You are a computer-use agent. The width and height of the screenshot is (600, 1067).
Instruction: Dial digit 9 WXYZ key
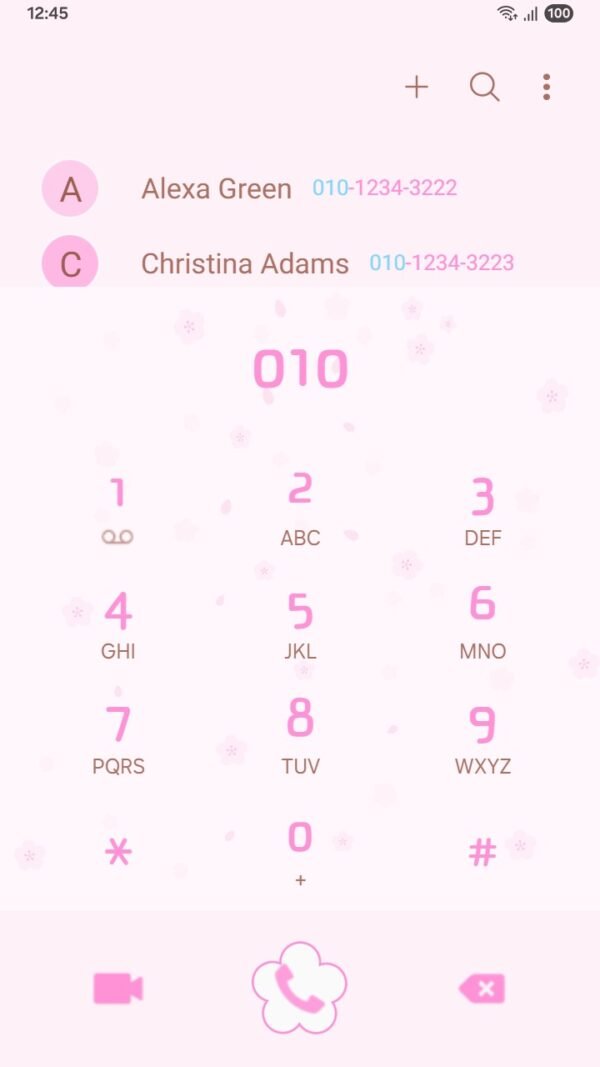click(x=483, y=740)
